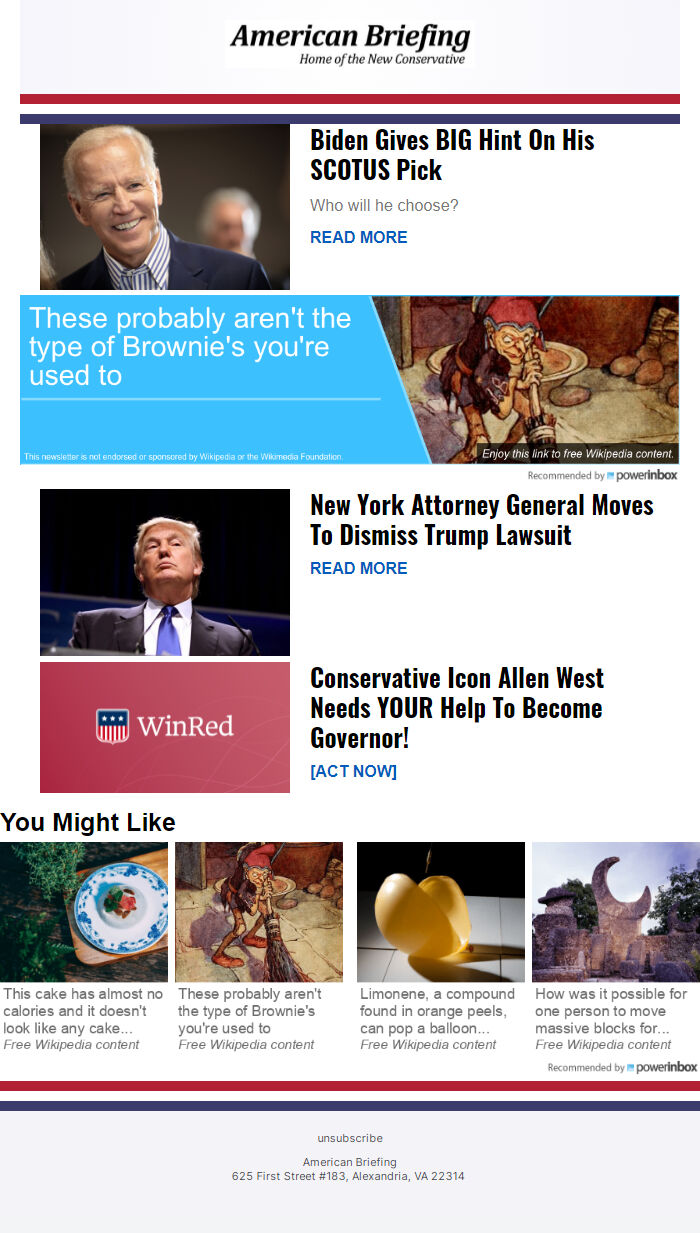
Task: Open the New York Attorney General headline
Action: [x=481, y=520]
